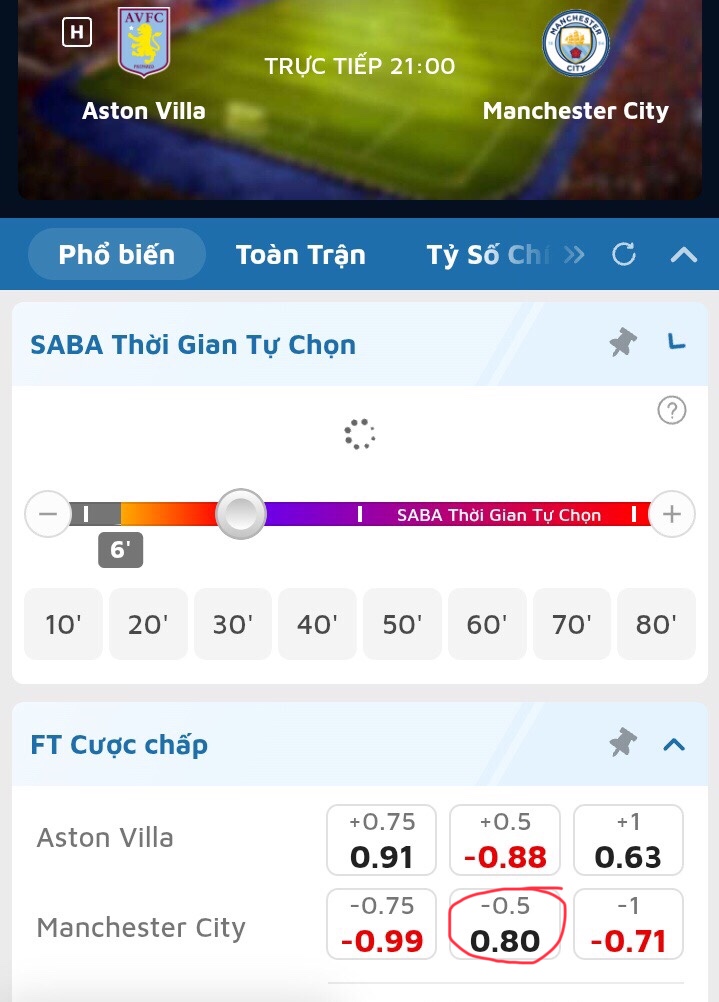The image size is (719, 1002).
Task: Tap the time slider handle
Action: point(241,514)
